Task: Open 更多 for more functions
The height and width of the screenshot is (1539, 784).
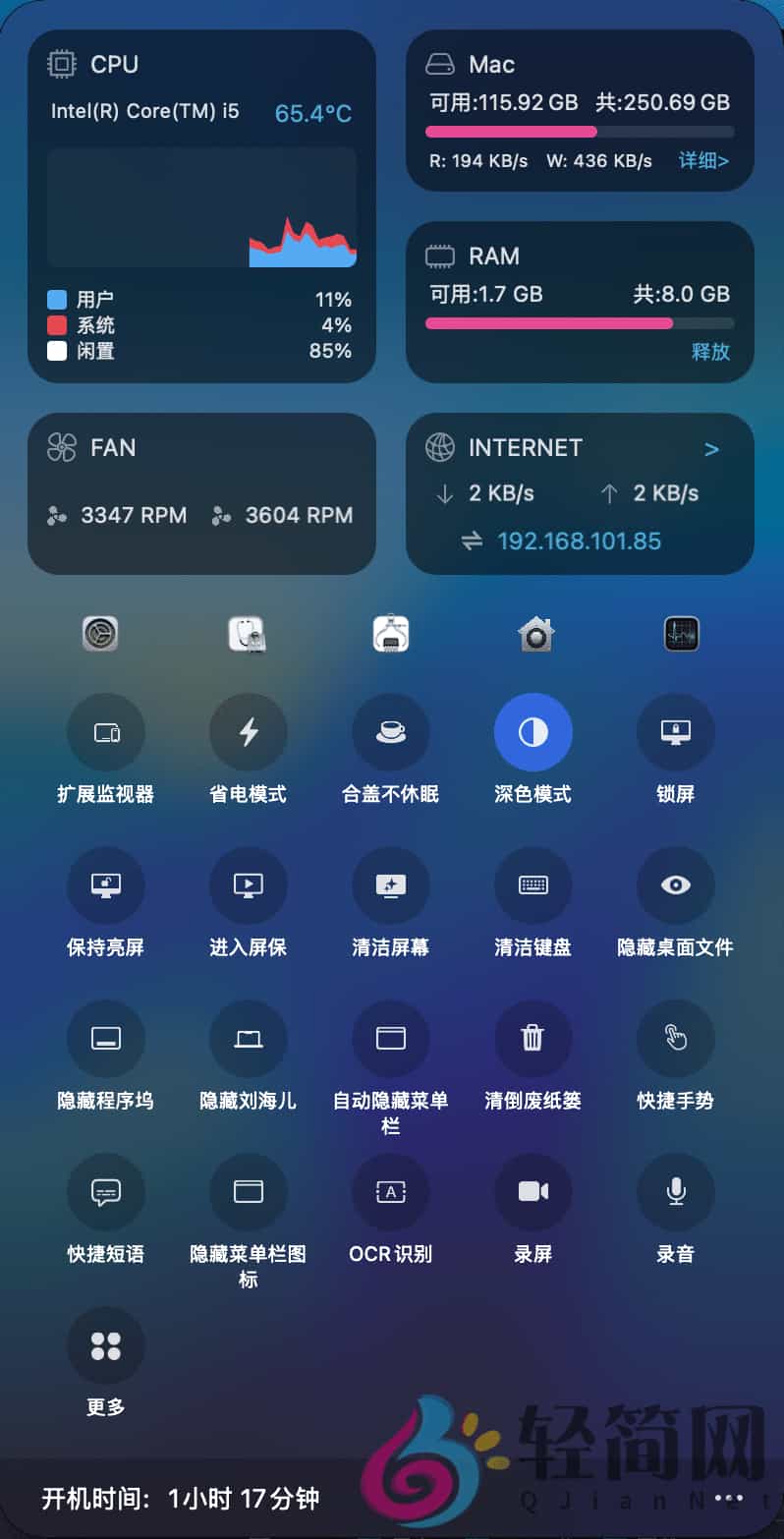Action: click(106, 1345)
